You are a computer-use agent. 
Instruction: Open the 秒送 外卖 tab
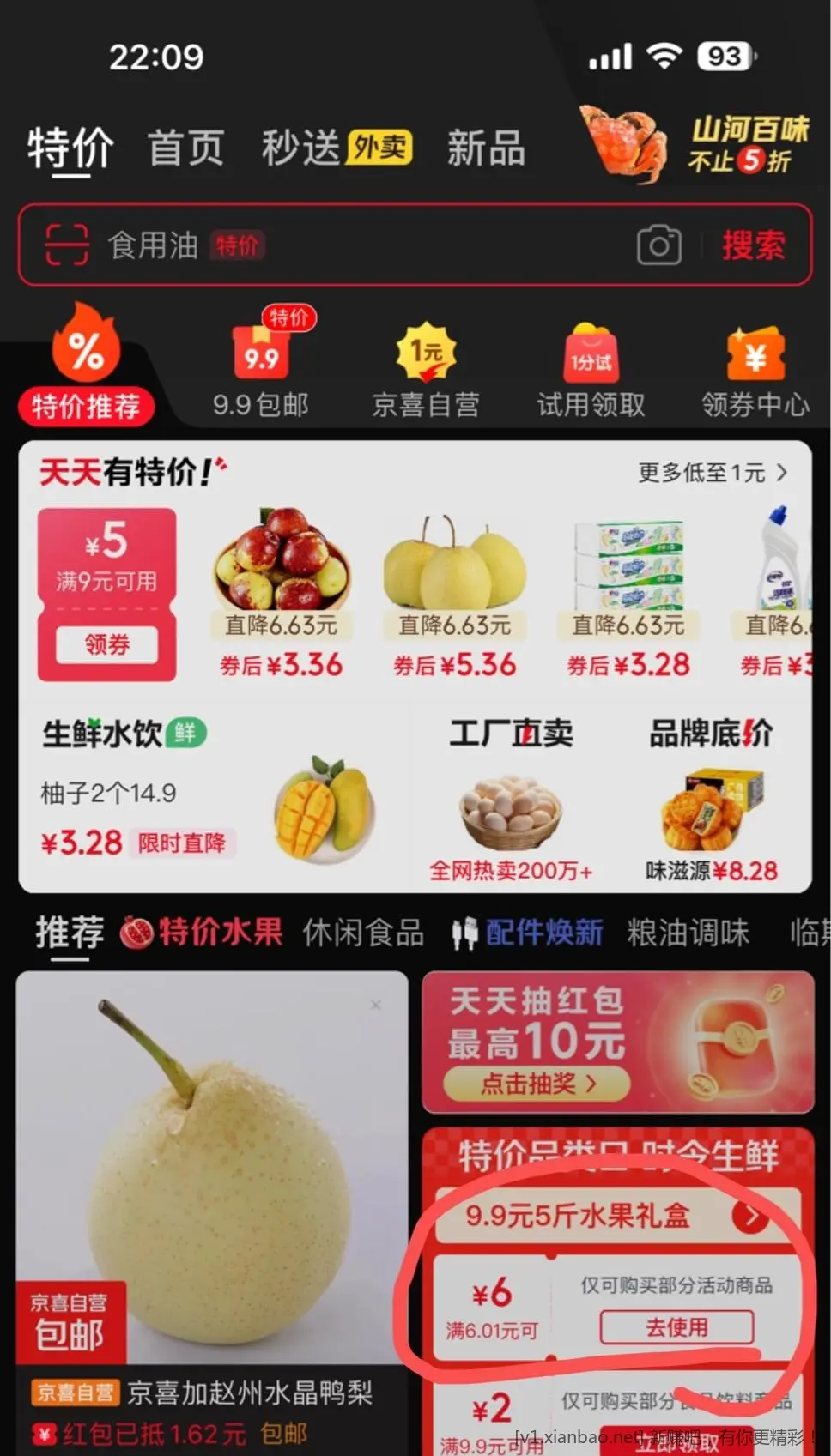click(337, 148)
